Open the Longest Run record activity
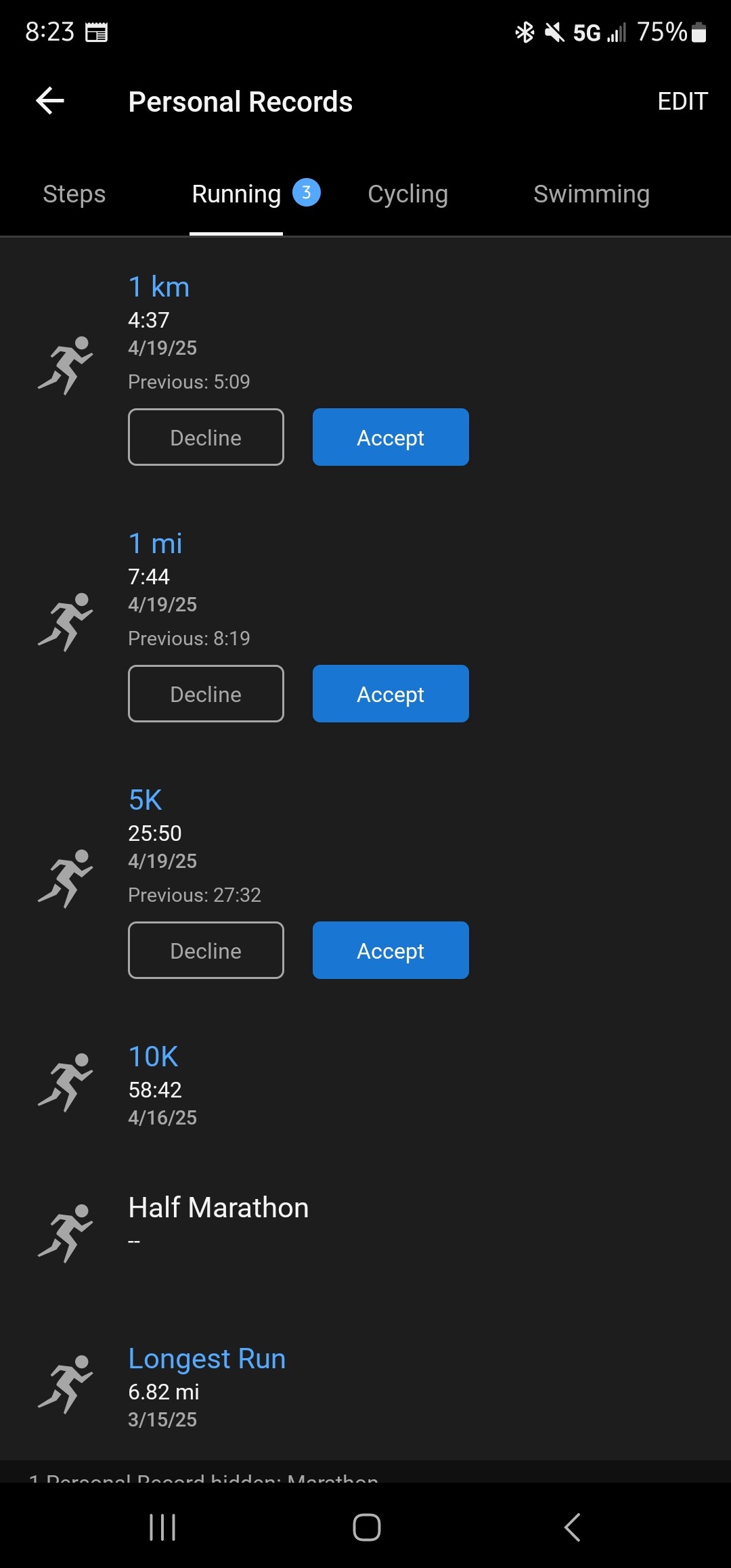 (x=207, y=1359)
